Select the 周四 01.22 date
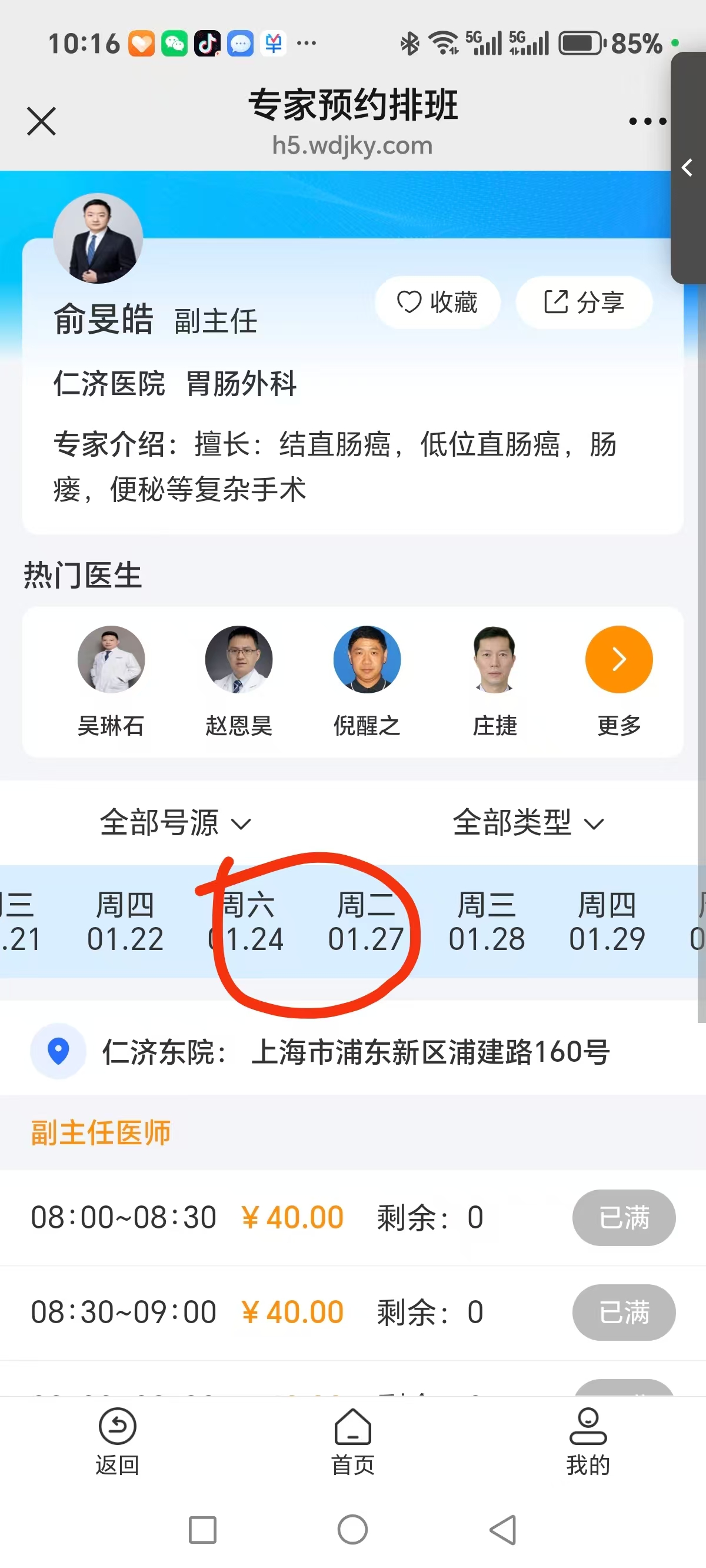Image resolution: width=706 pixels, height=1568 pixels. coord(125,922)
